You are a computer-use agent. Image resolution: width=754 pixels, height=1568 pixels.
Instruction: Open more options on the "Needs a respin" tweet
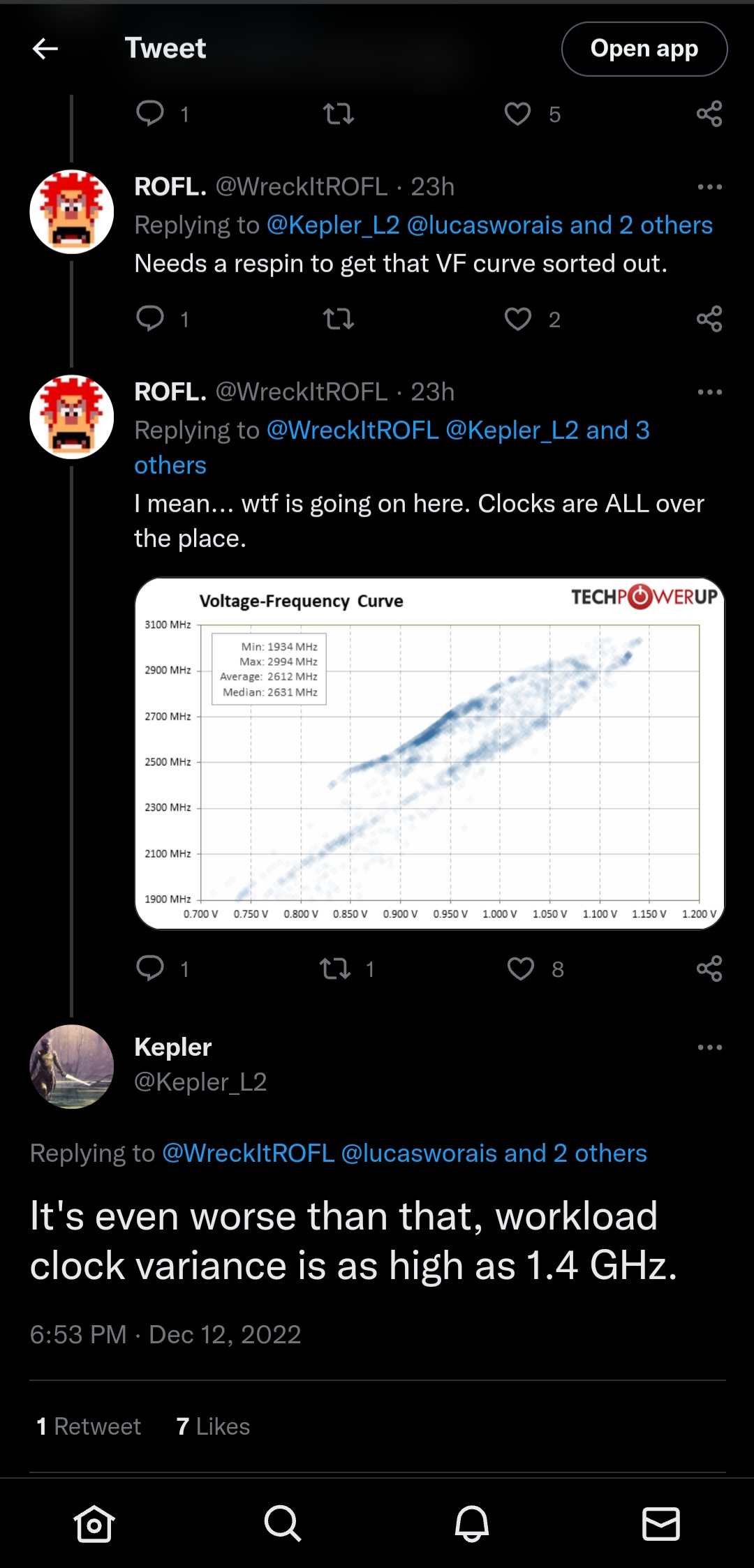[708, 186]
